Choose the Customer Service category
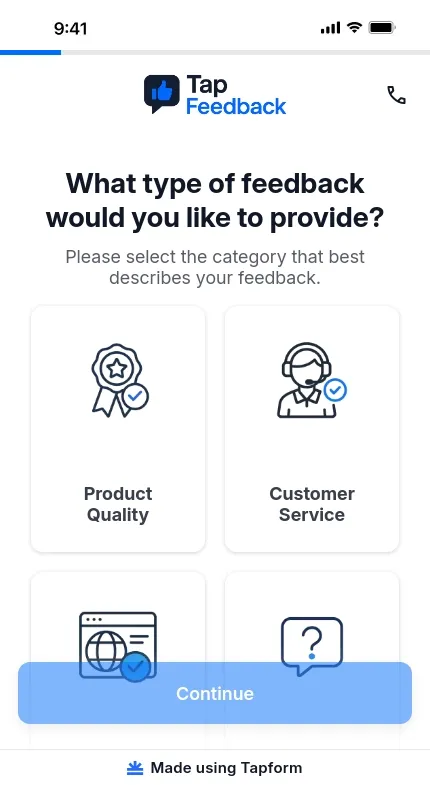Screen dimensions: 430x785 [312, 429]
